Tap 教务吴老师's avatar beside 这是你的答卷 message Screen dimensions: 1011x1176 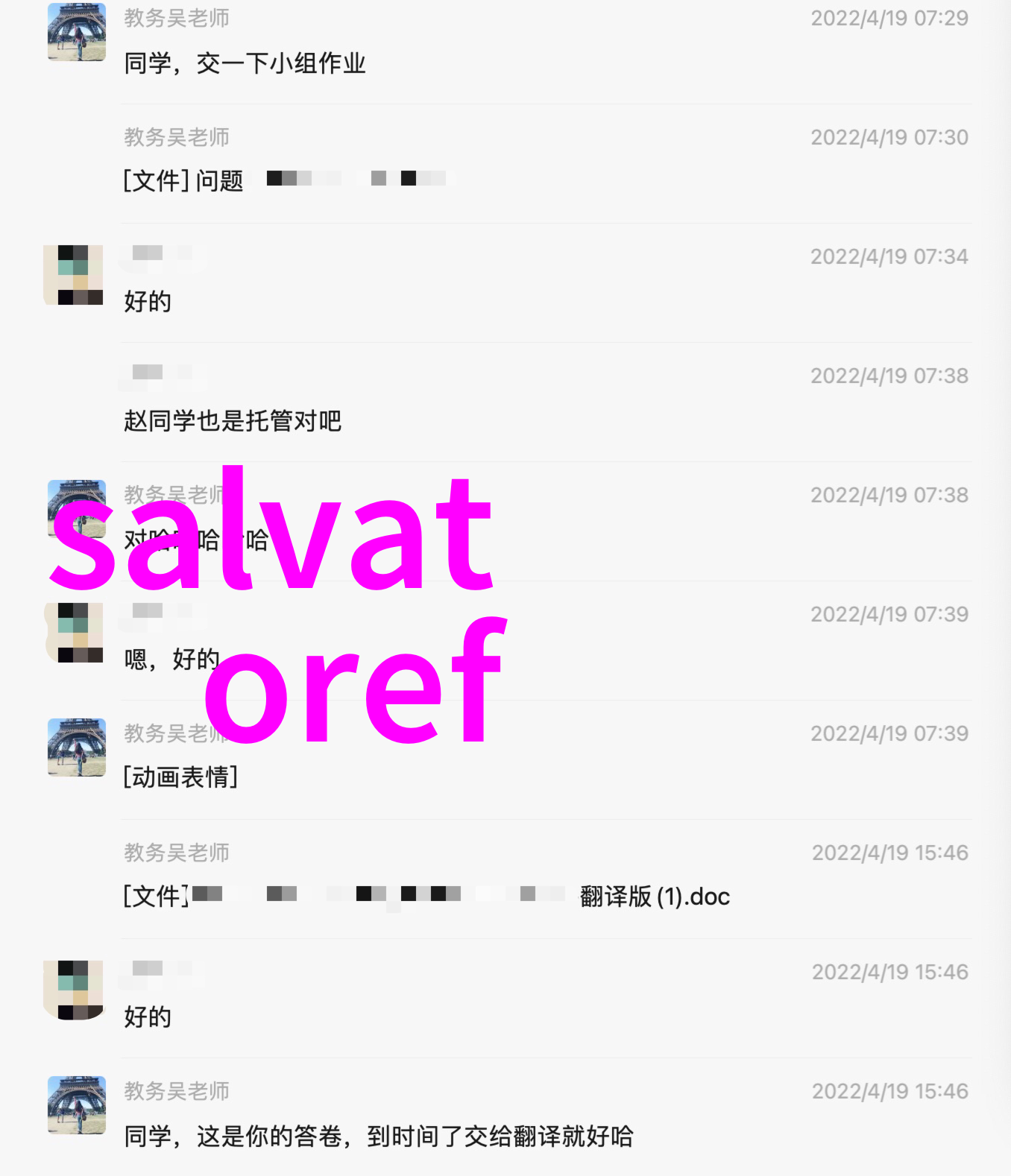point(77,1104)
